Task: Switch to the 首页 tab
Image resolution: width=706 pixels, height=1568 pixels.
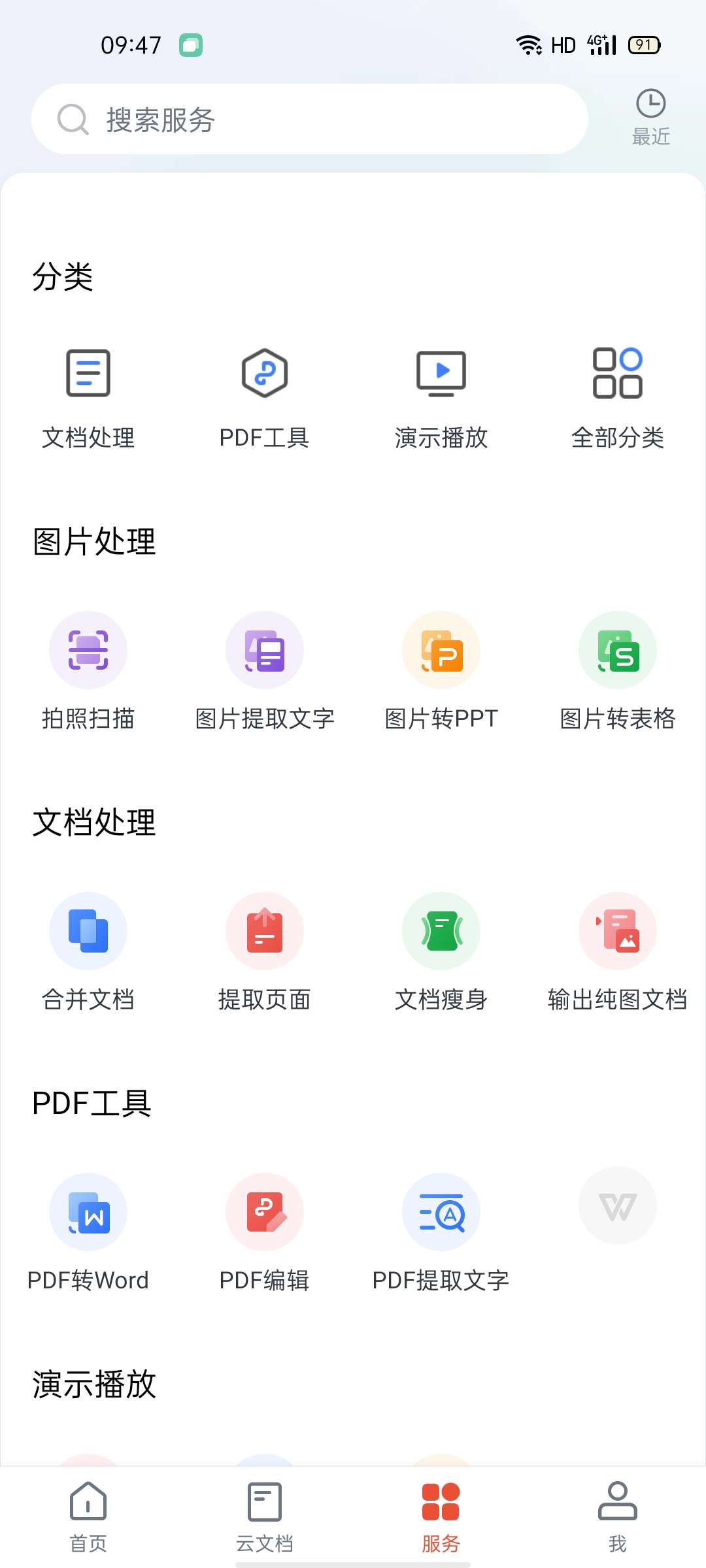Action: 88,1517
